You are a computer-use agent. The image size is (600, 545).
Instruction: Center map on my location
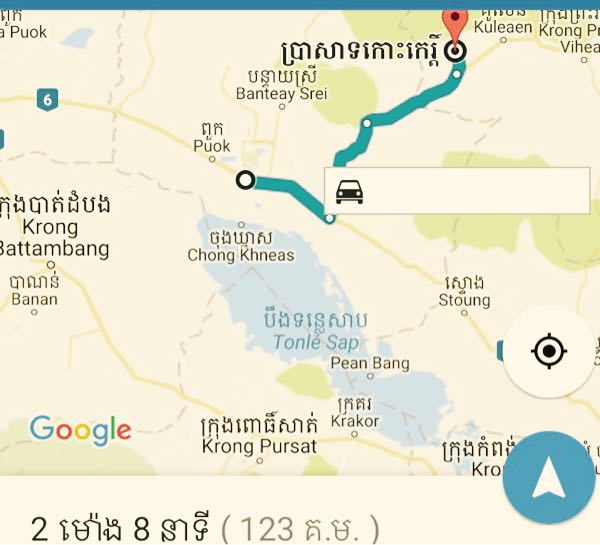pyautogui.click(x=549, y=351)
